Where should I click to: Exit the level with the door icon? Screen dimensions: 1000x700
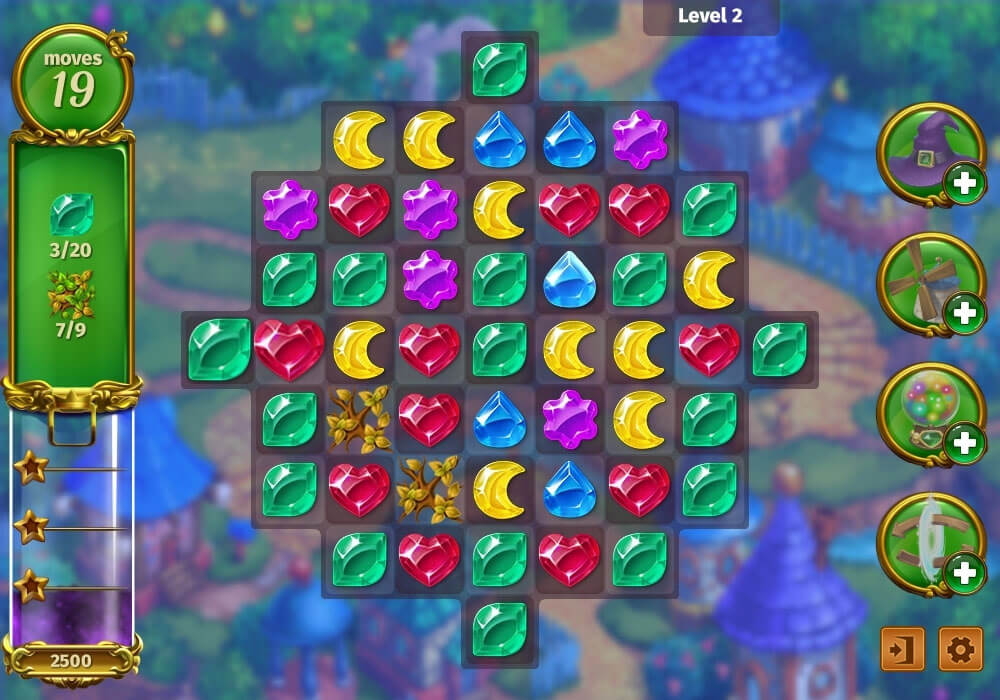[x=902, y=650]
